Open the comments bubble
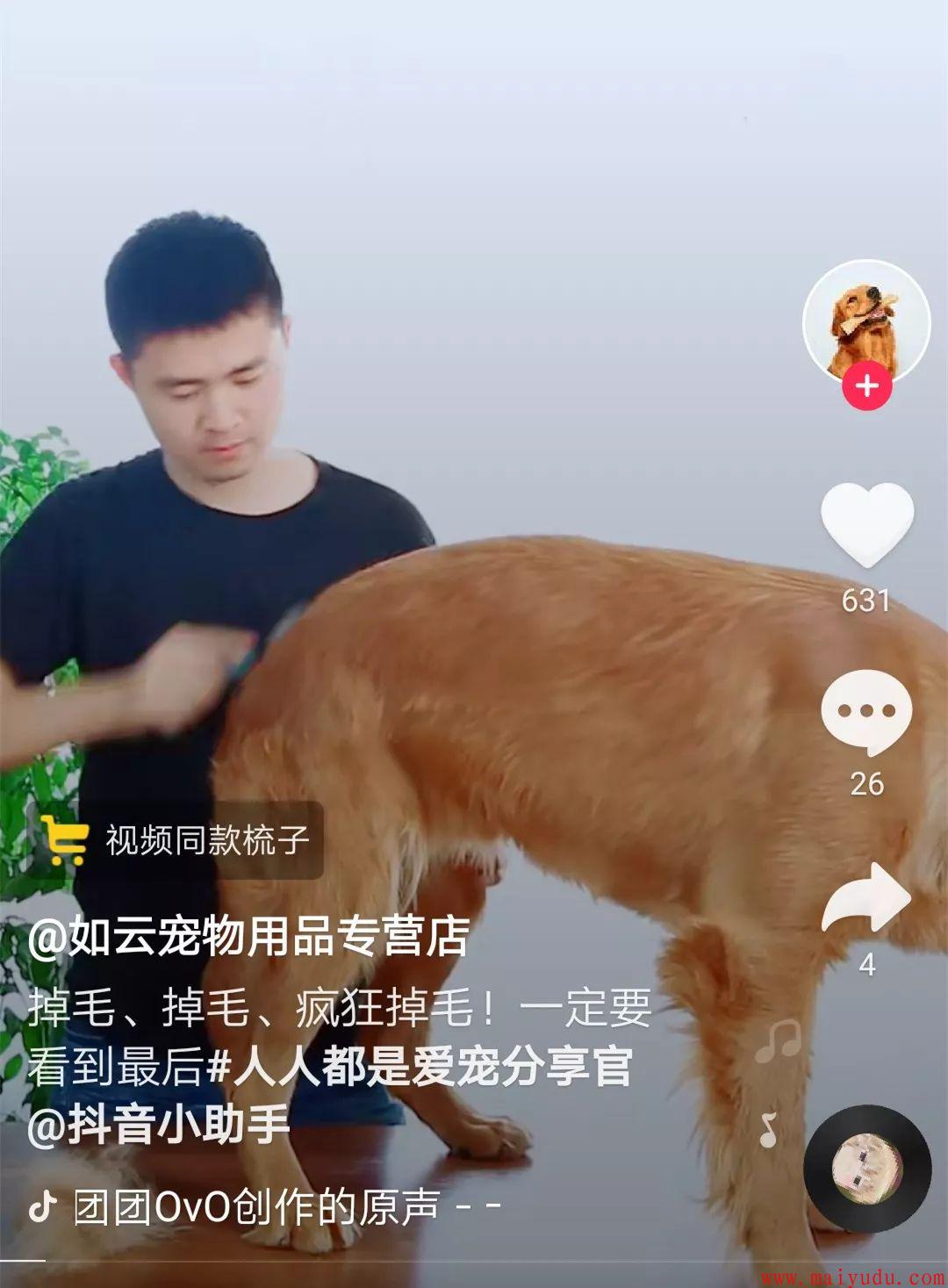The width and height of the screenshot is (948, 1288). 866,711
